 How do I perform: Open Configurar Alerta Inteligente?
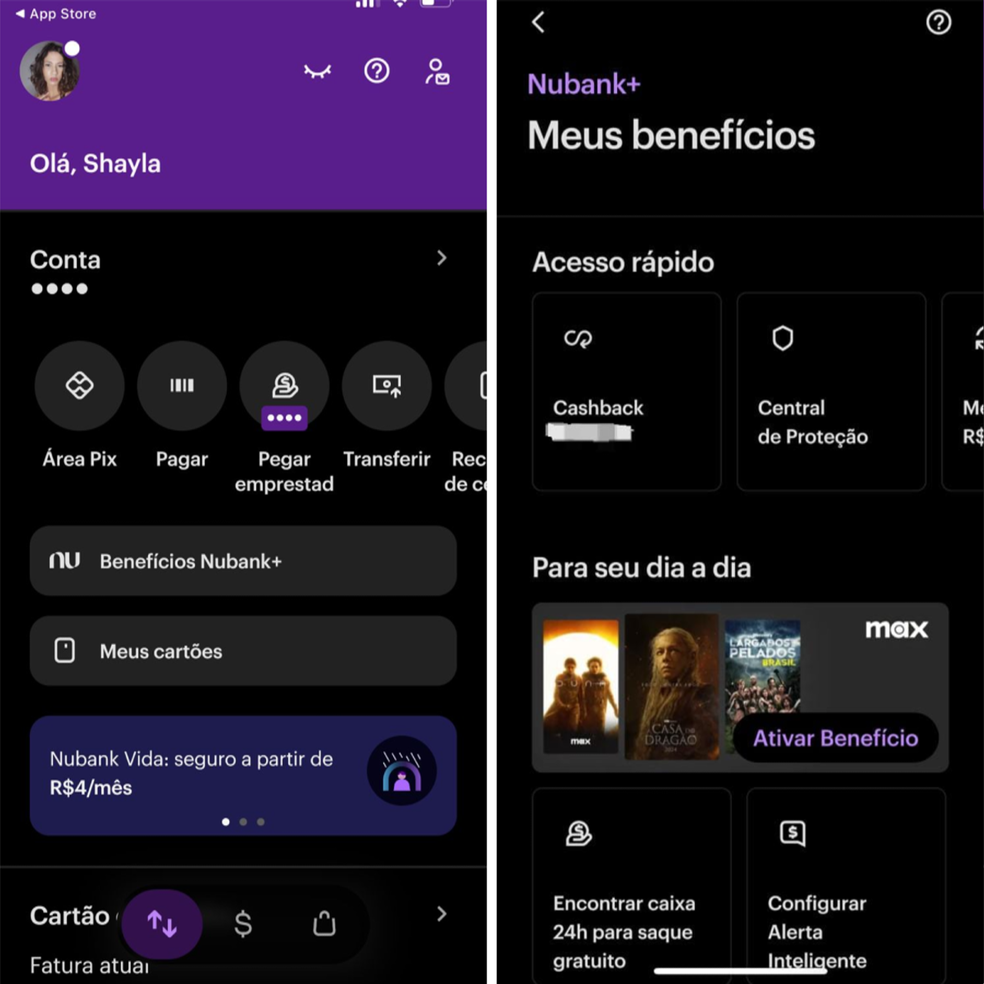845,885
